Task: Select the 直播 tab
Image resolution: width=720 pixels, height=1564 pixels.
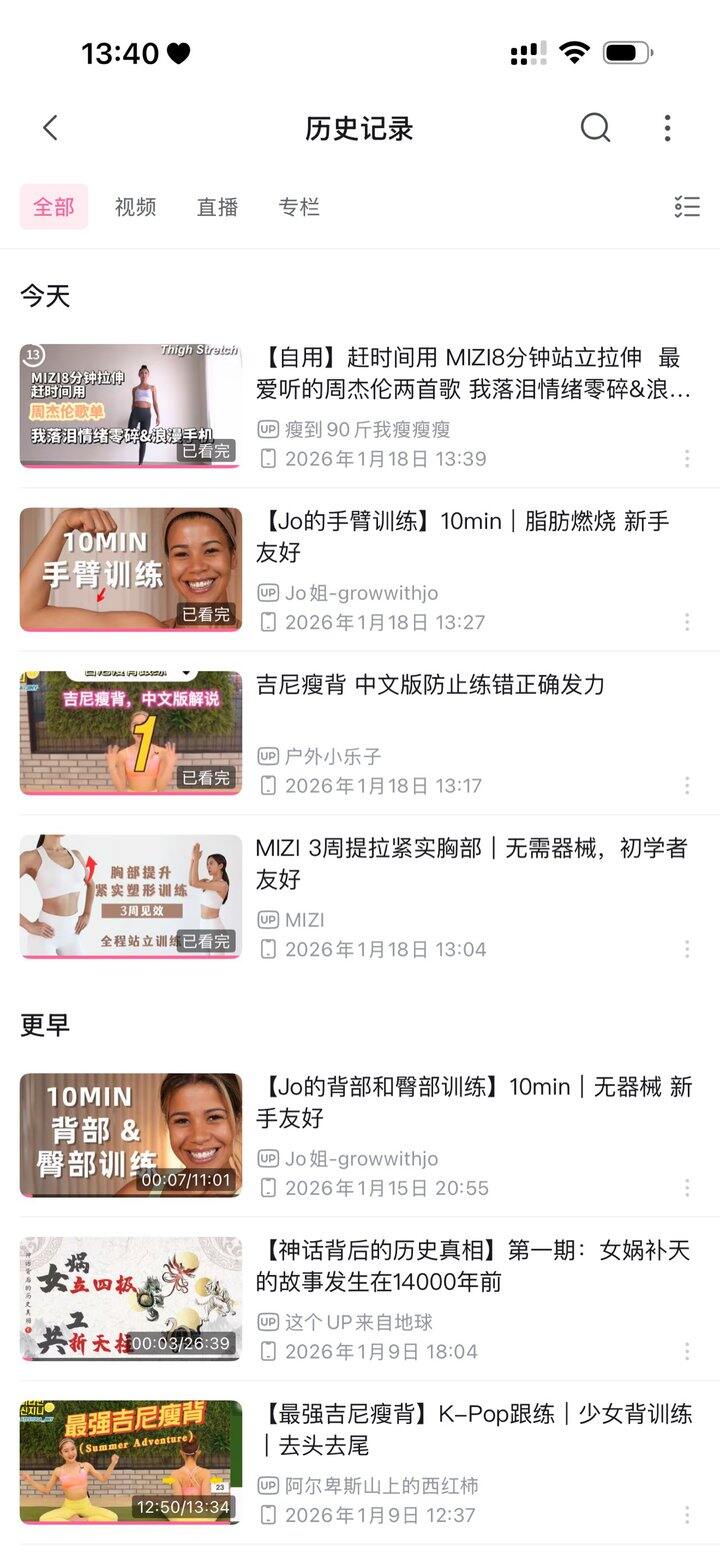Action: point(217,207)
